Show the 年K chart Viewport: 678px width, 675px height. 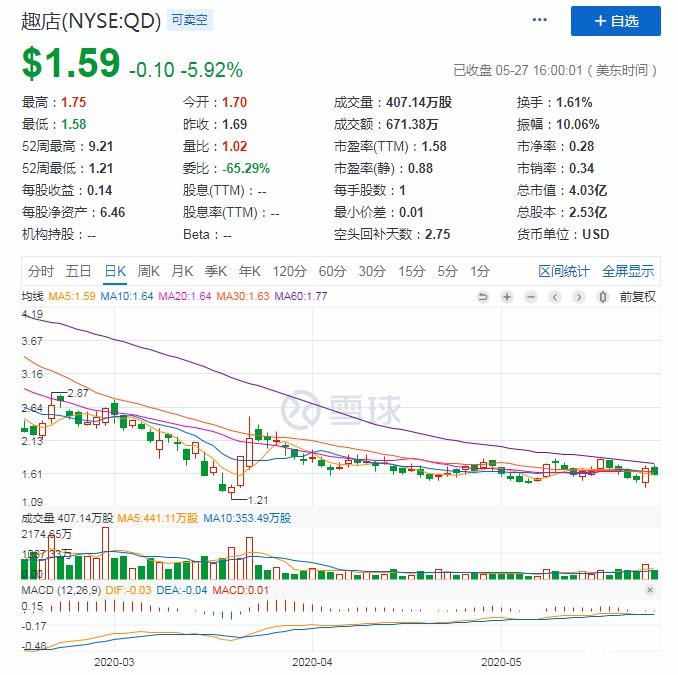(x=249, y=271)
